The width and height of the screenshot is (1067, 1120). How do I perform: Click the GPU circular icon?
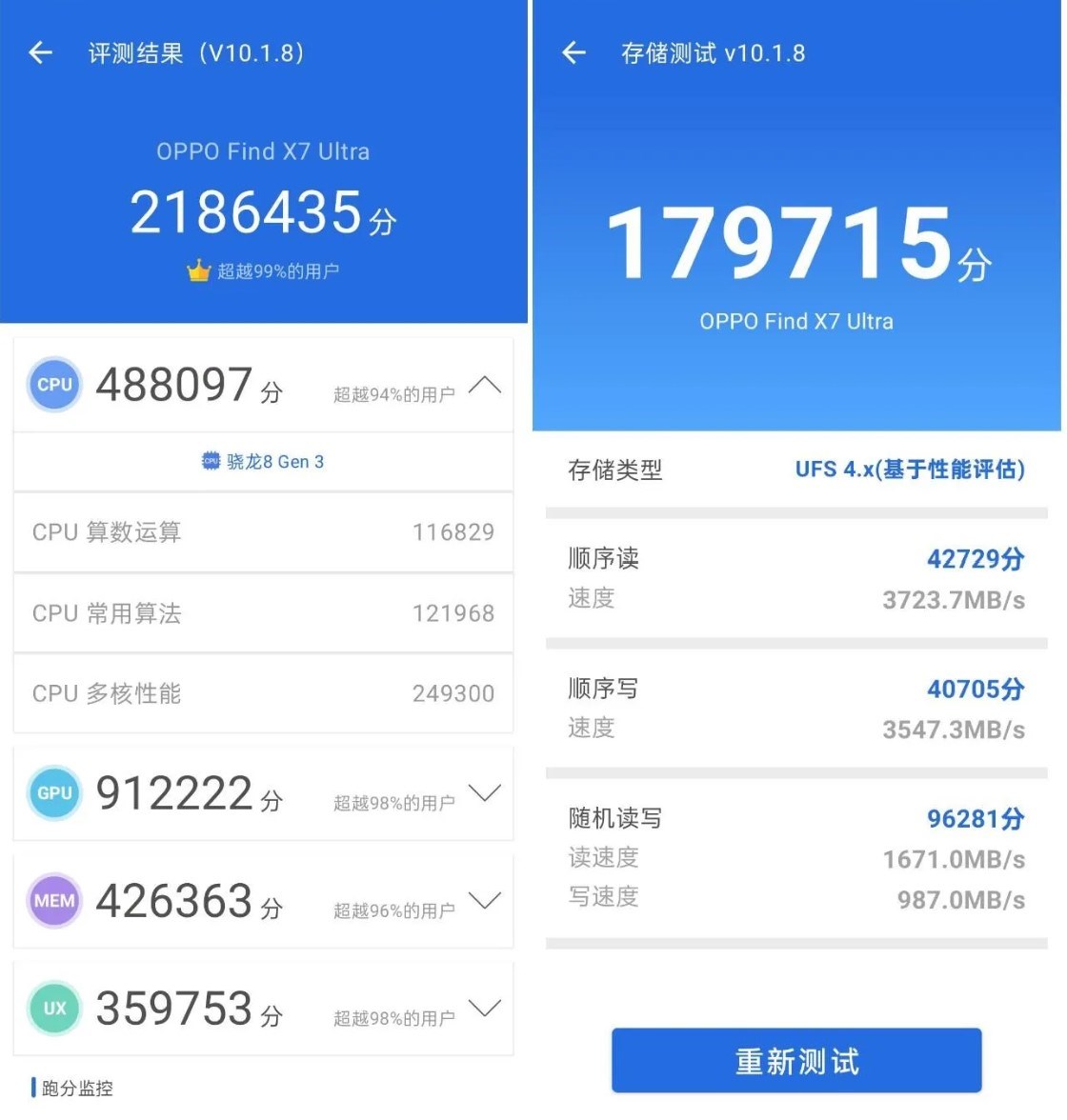pyautogui.click(x=54, y=792)
